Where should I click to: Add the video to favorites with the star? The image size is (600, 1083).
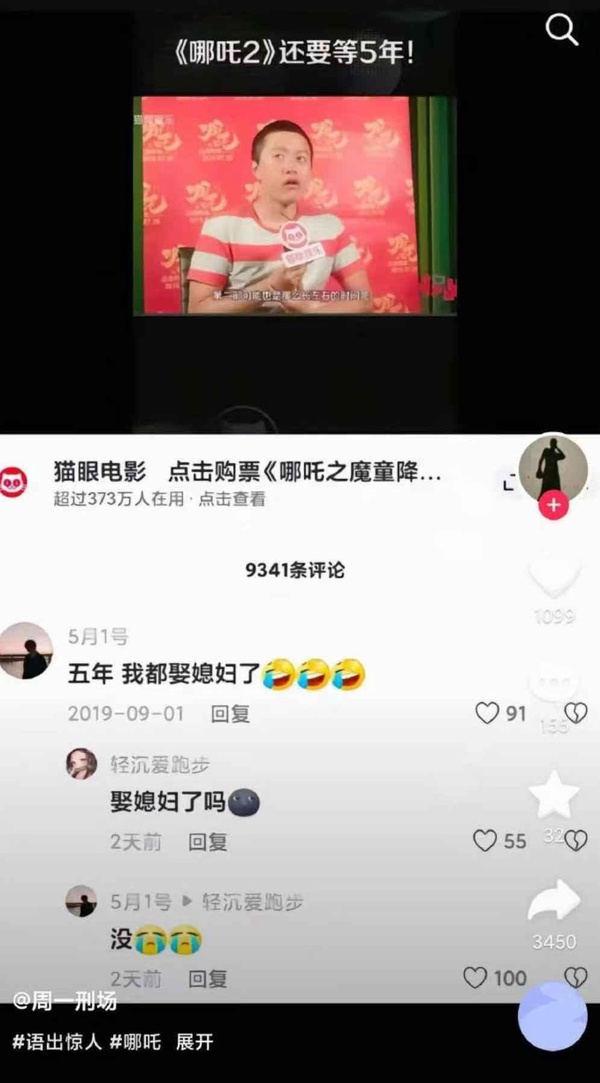point(554,794)
